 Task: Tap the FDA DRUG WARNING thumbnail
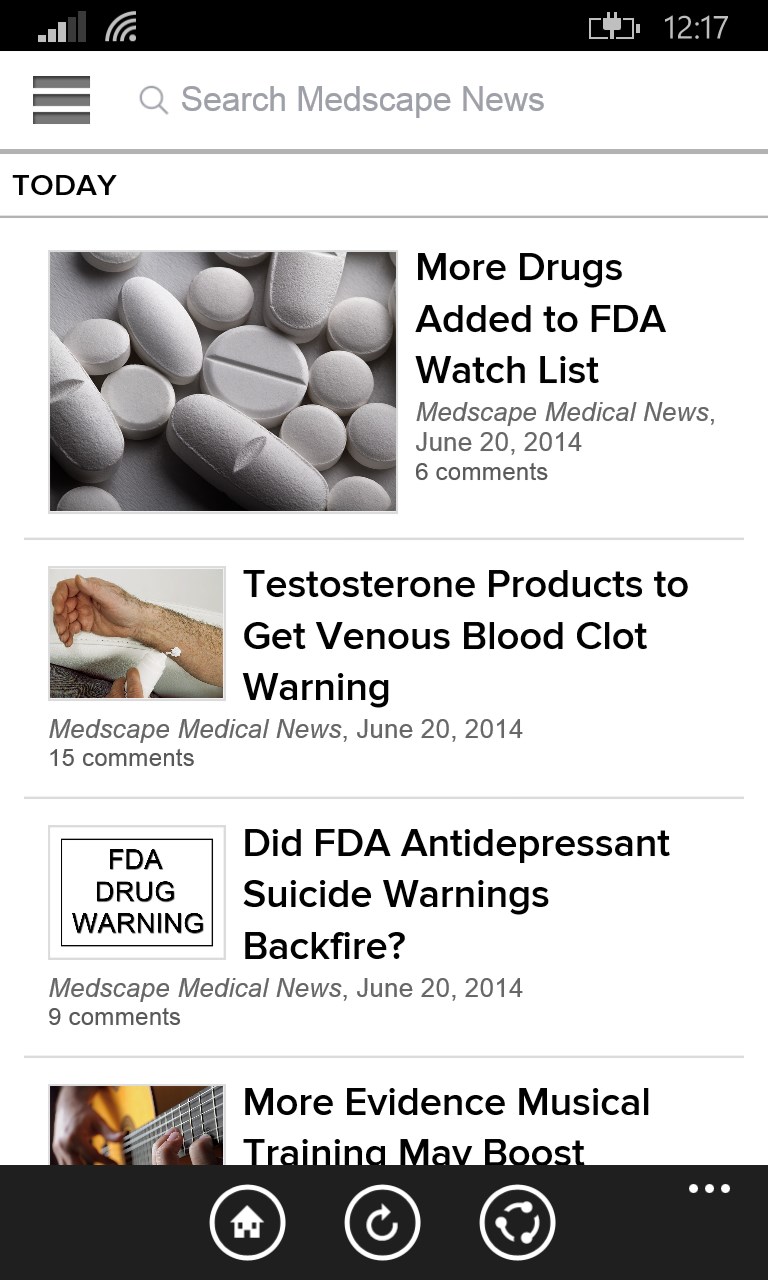pos(136,892)
